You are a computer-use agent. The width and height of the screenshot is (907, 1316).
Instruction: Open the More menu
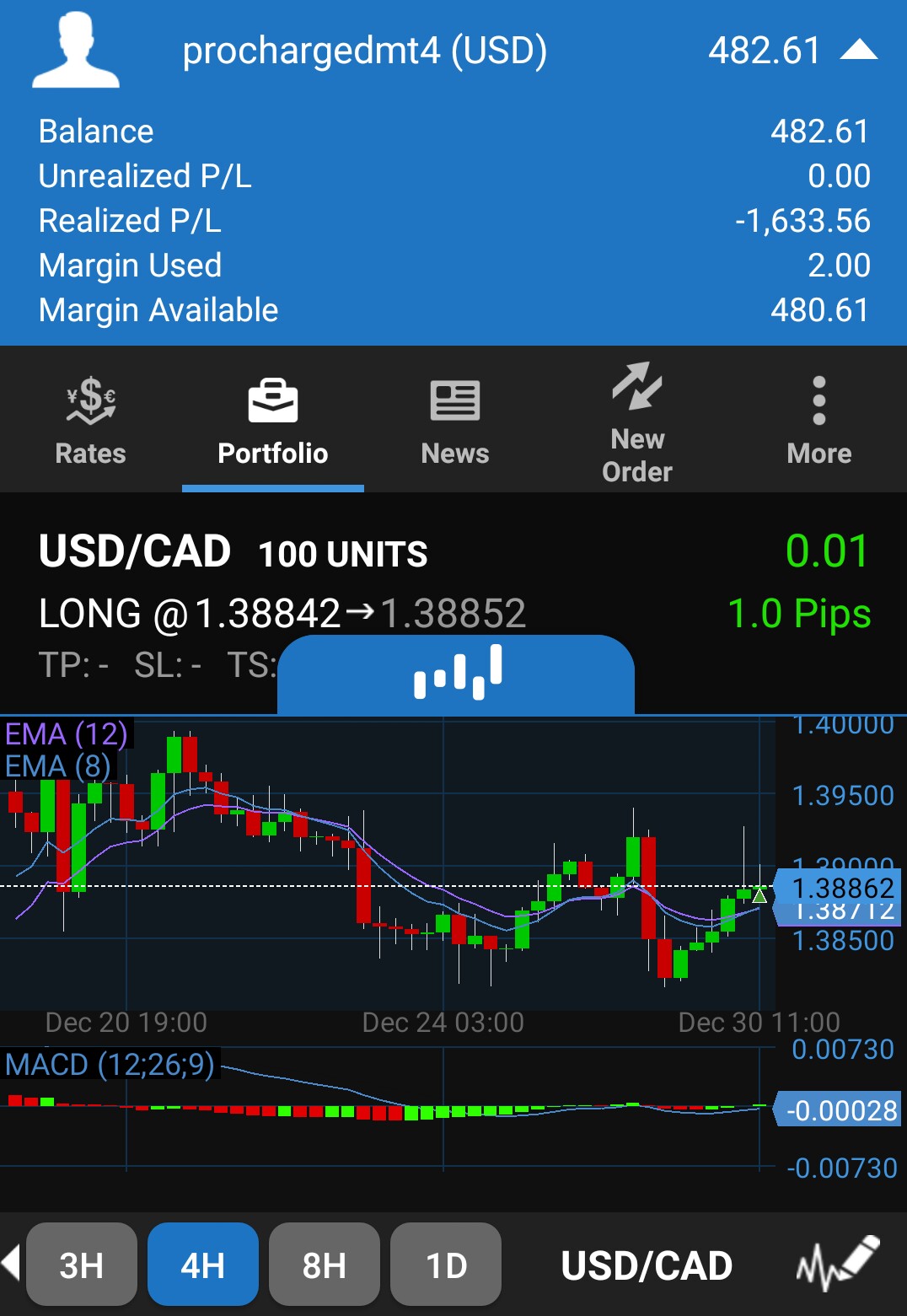[818, 420]
